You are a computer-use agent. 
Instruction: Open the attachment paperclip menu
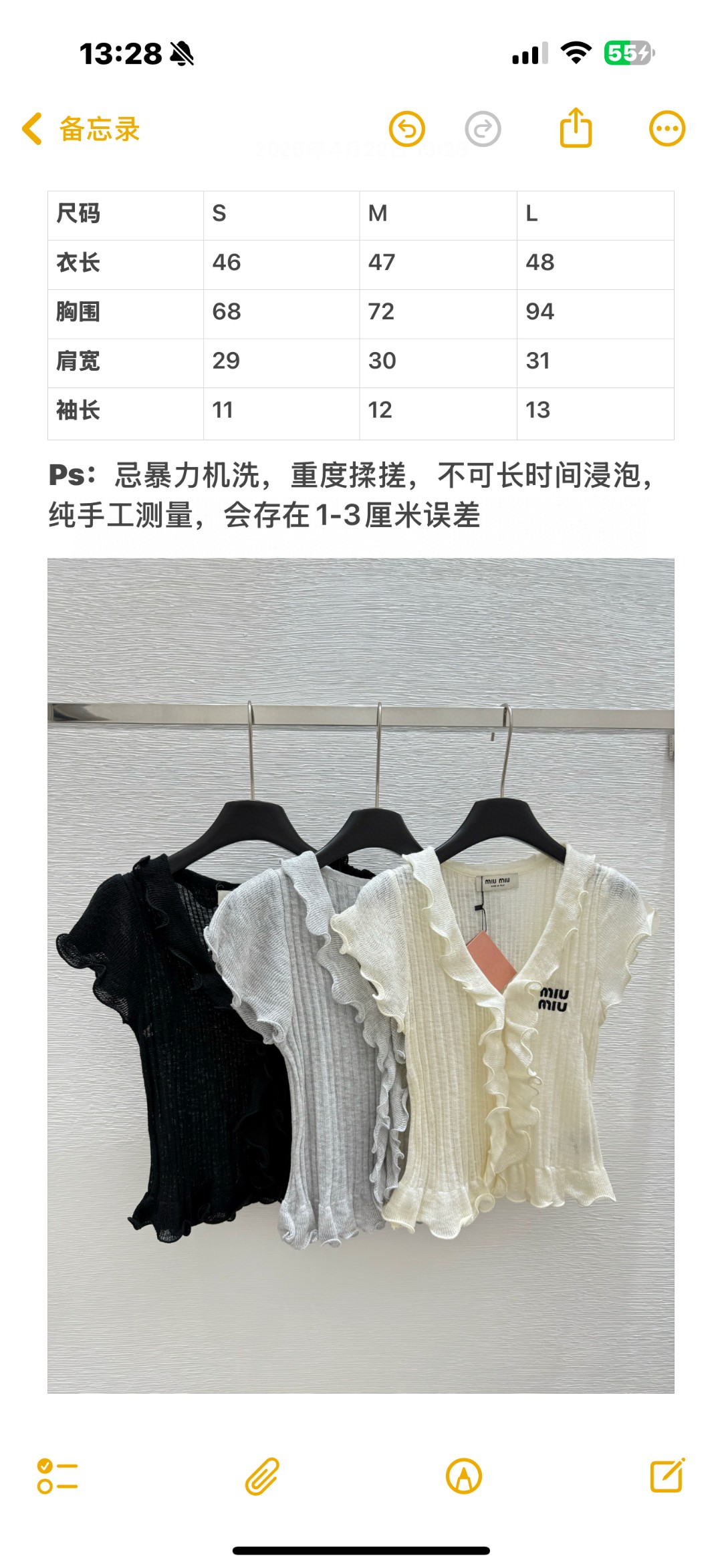tap(262, 1476)
